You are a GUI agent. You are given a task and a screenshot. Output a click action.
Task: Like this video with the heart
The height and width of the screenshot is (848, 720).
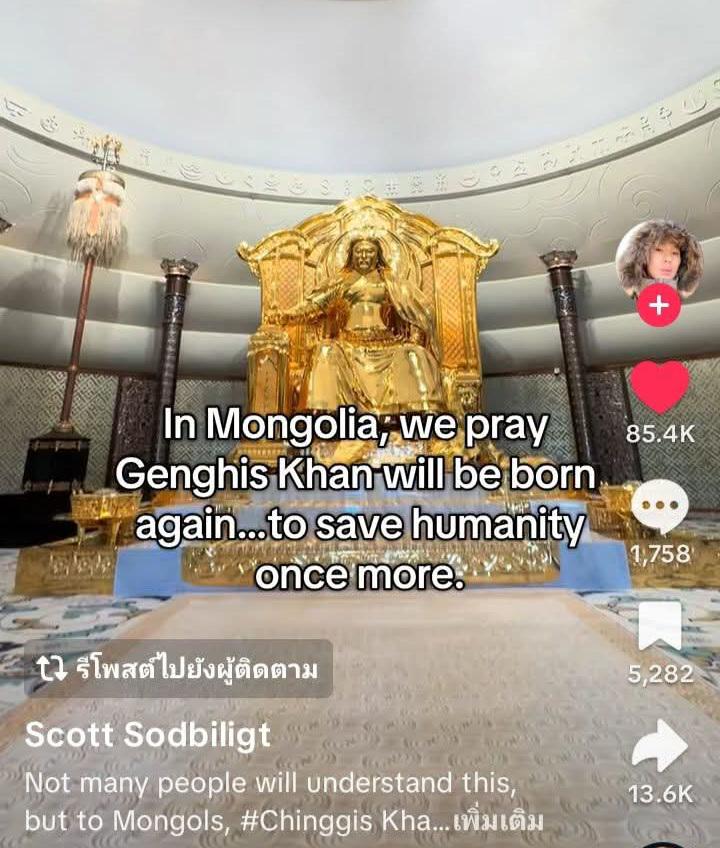660,387
